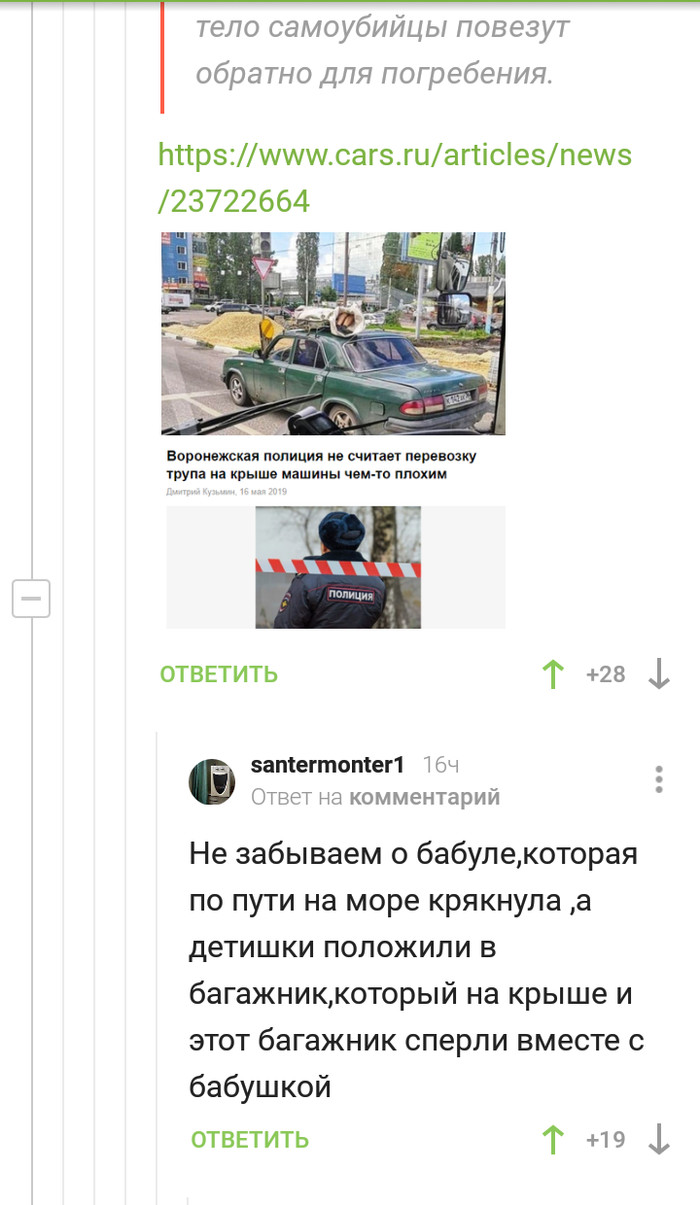Viewport: 700px width, 1205px height.
Task: Open the attached Voronezh police news image
Action: tap(335, 430)
